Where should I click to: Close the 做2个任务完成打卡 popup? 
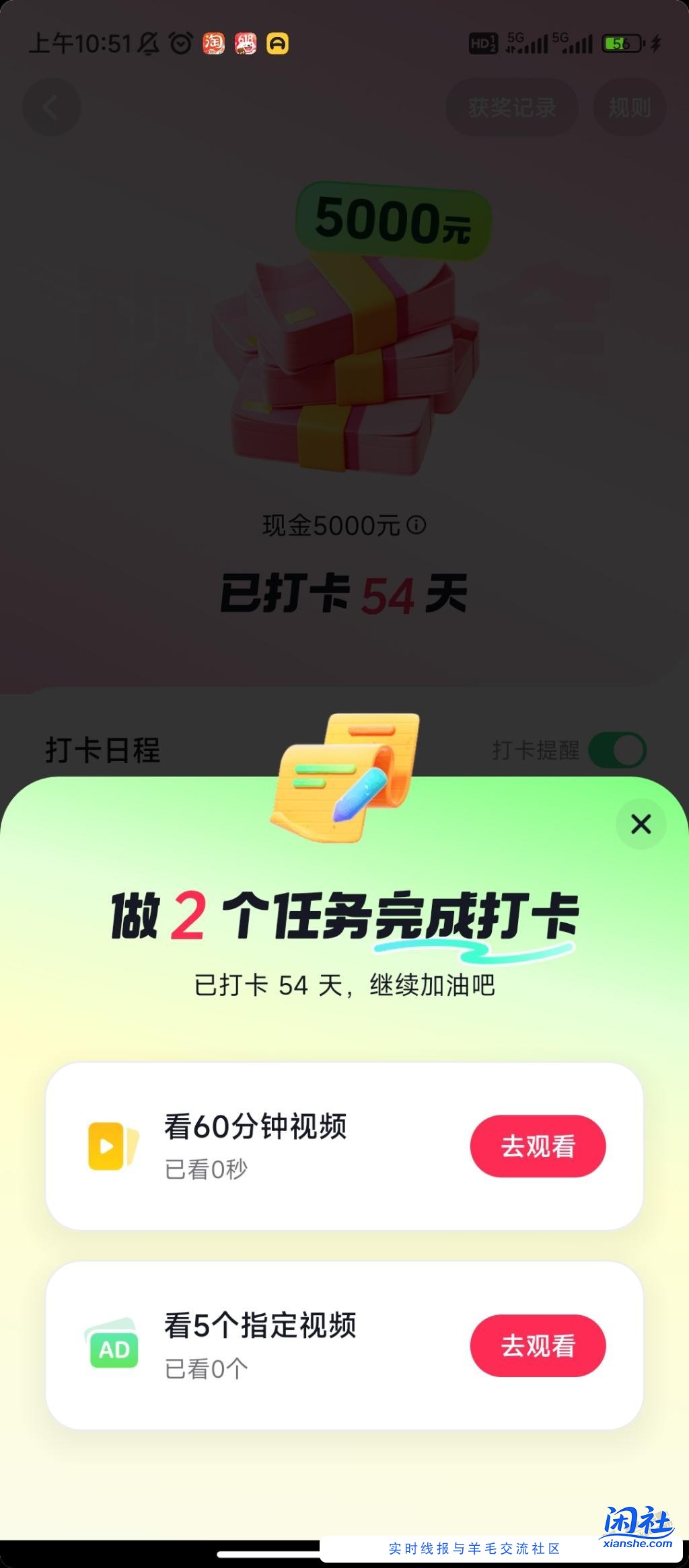pos(640,824)
